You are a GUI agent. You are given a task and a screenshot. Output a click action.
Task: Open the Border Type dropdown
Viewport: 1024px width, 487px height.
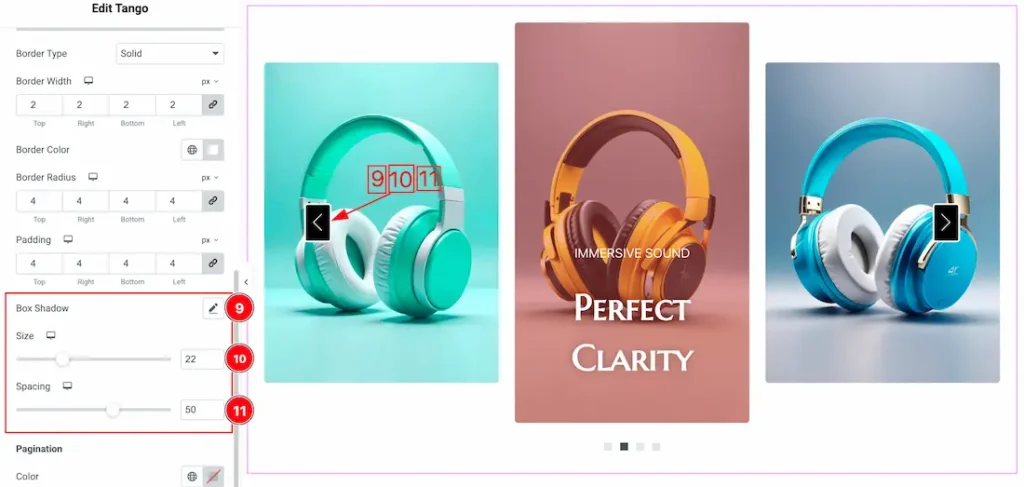click(170, 53)
